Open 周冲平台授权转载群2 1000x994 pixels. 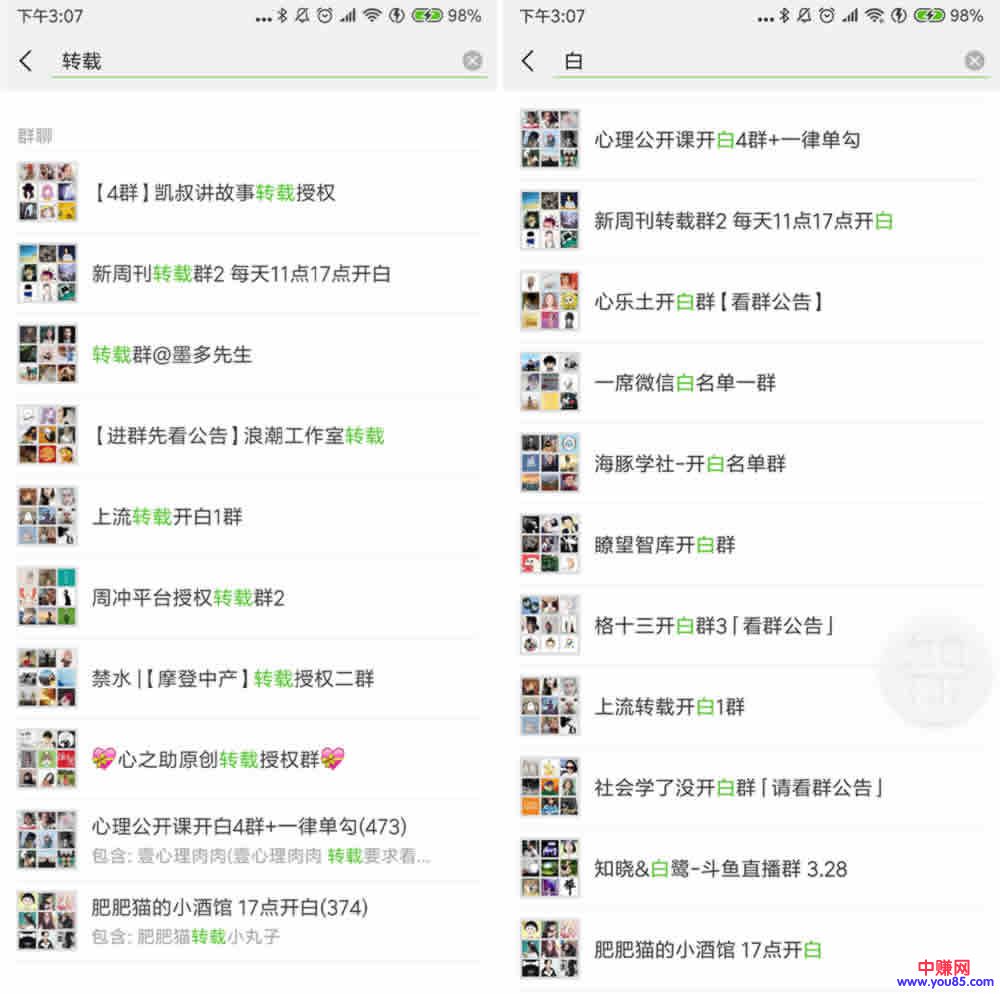coord(188,597)
